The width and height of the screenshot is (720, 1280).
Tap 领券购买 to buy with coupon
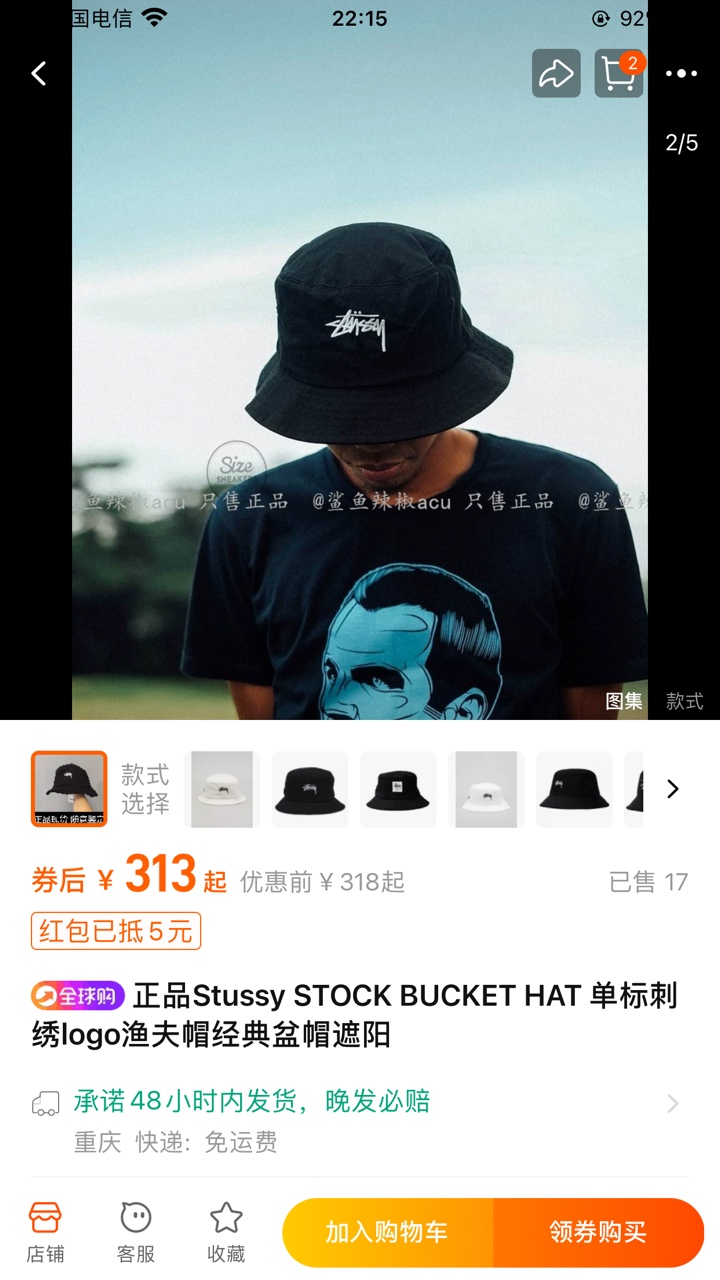click(x=598, y=1232)
